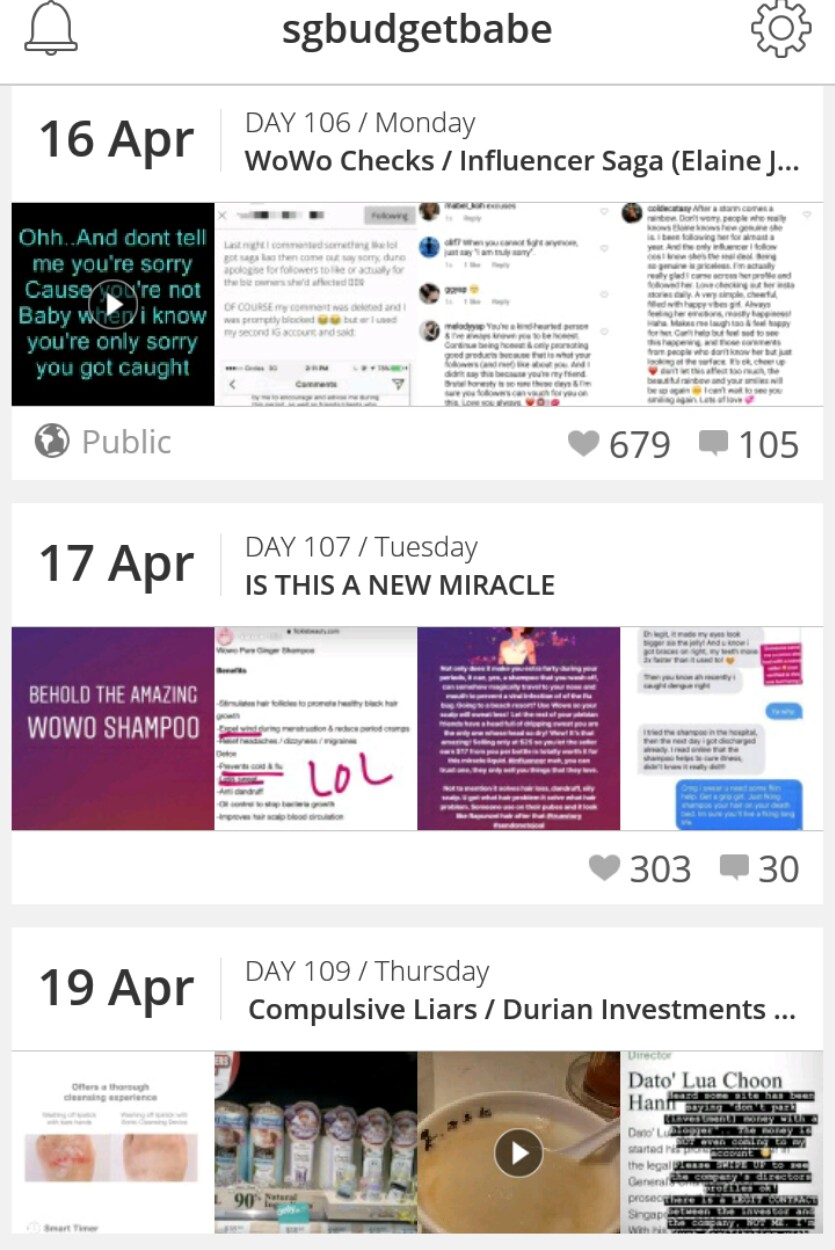Open the IS THIS A NEW MIRACLE entry
Viewport: 835px width, 1250px height.
click(x=399, y=585)
